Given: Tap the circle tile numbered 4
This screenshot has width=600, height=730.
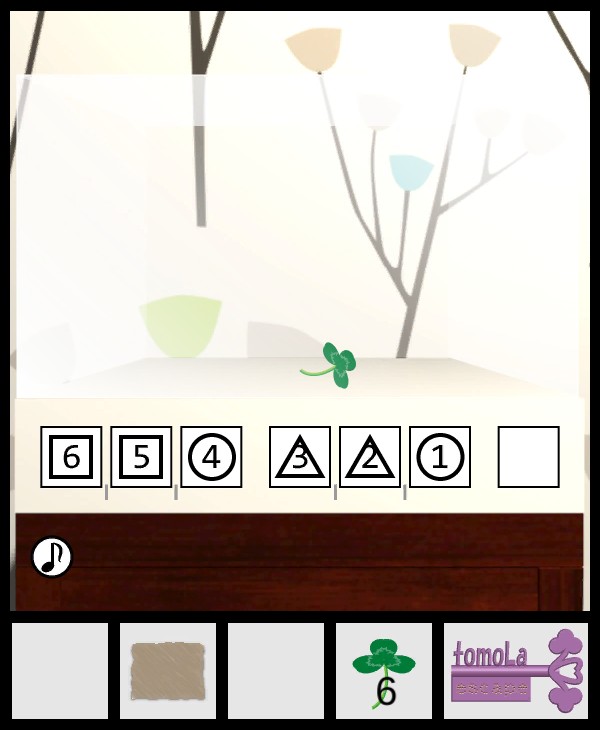Looking at the screenshot, I should click(211, 457).
